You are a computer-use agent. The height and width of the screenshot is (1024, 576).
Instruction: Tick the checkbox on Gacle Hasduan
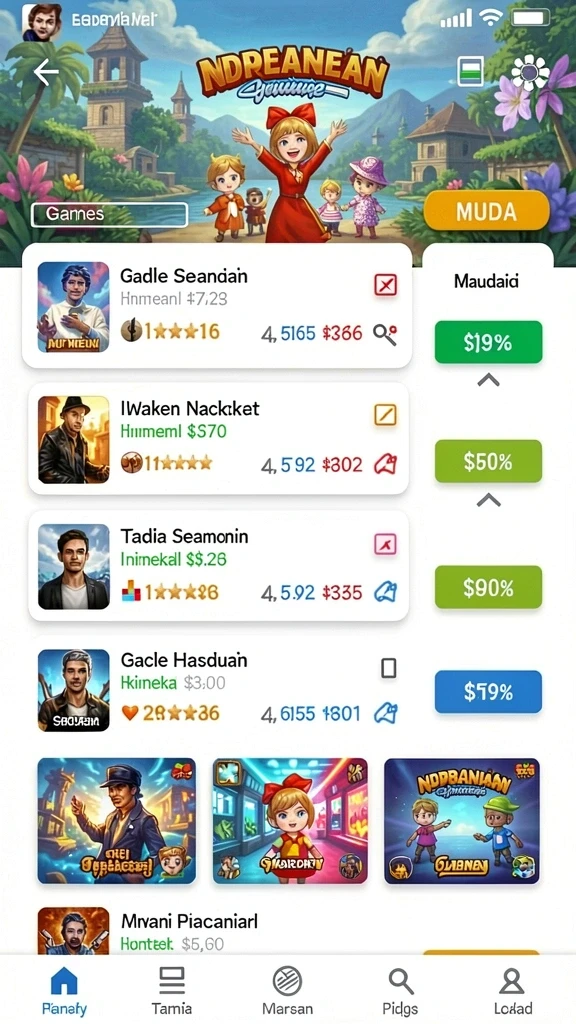[389, 667]
